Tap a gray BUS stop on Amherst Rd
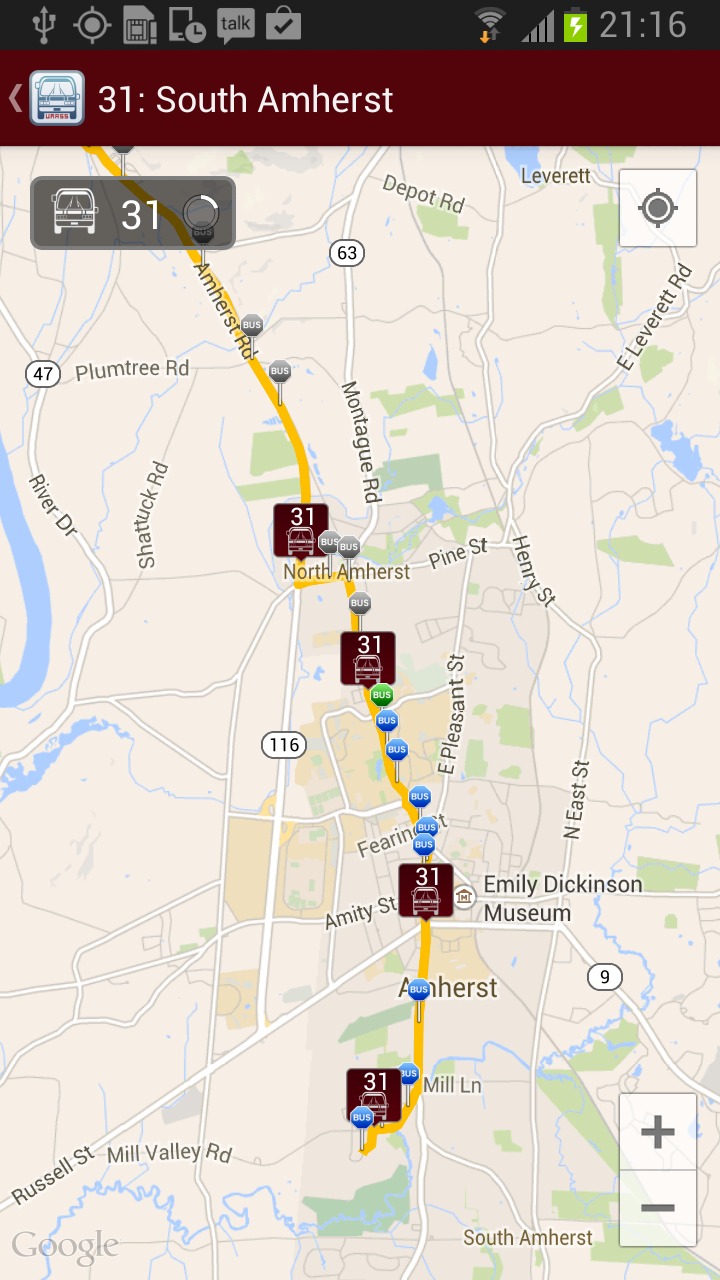 (251, 324)
